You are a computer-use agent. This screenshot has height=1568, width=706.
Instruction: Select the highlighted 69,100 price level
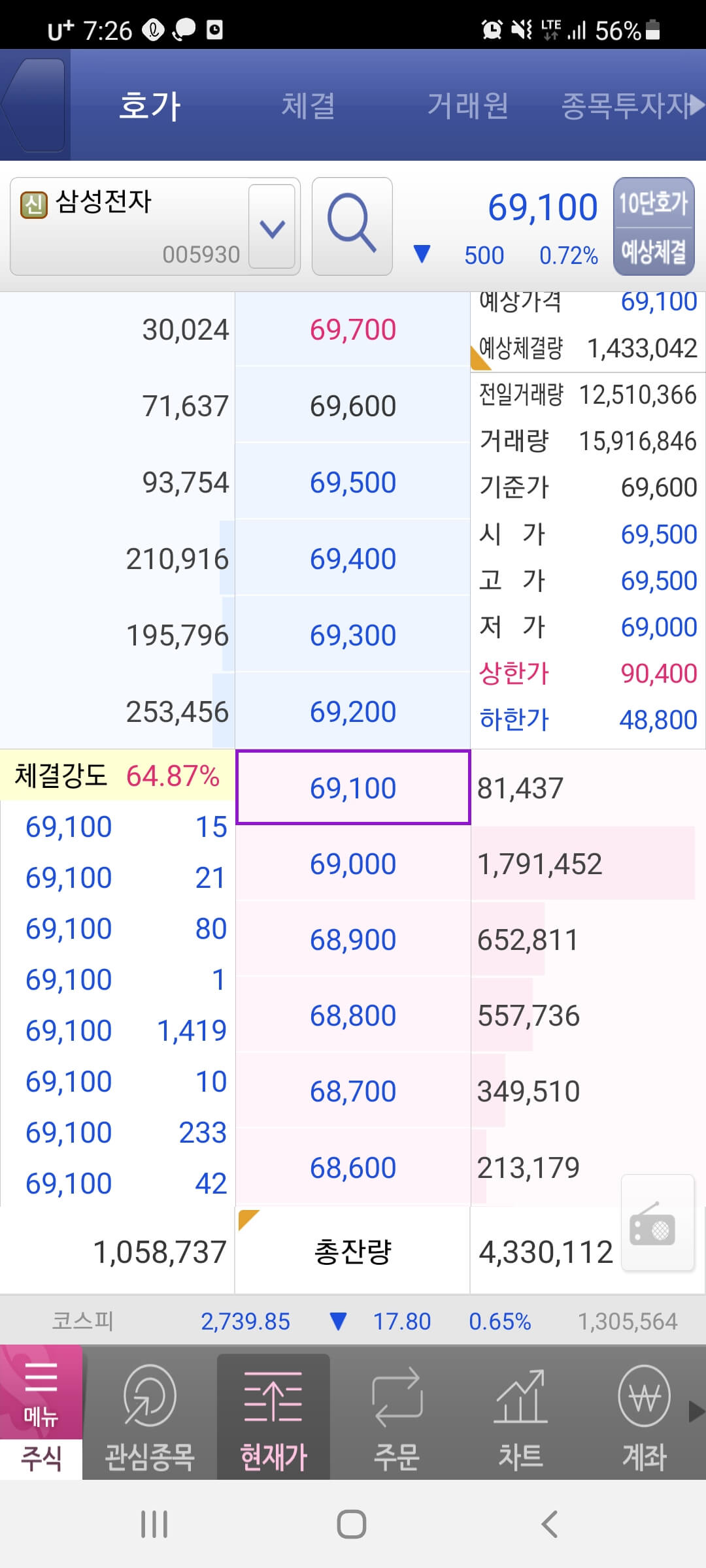[352, 787]
